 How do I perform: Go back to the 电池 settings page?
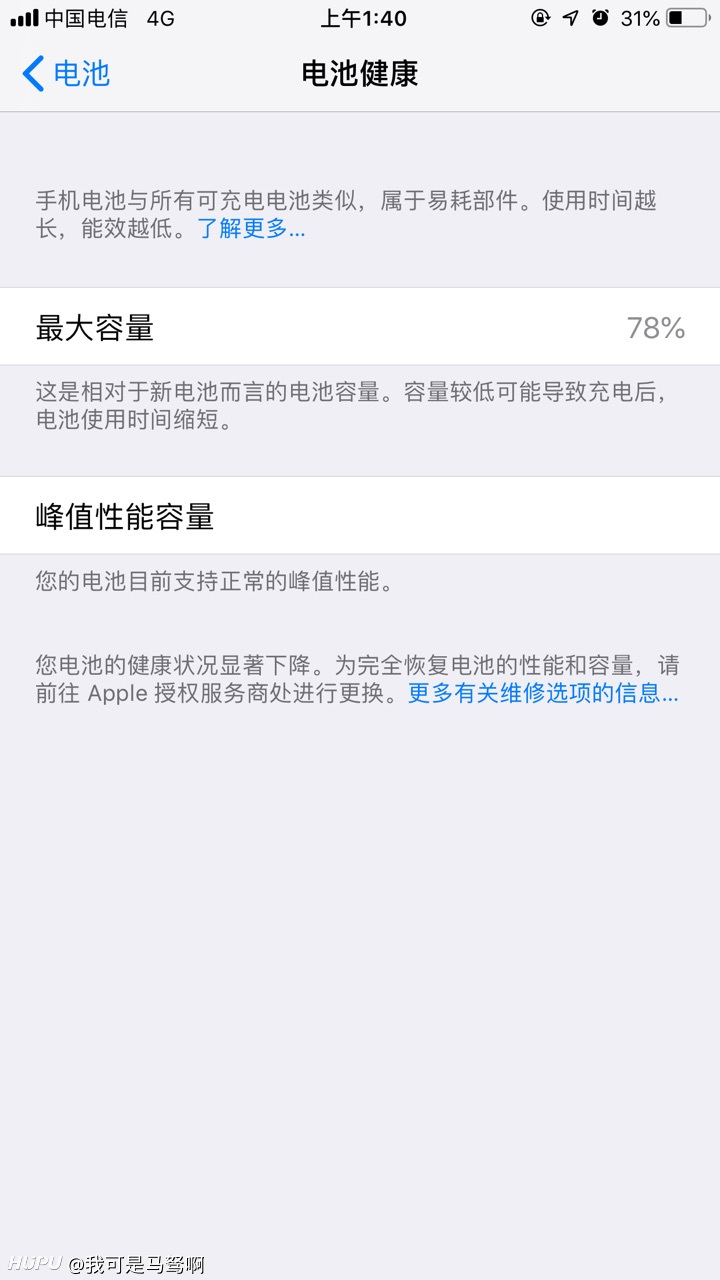click(66, 74)
